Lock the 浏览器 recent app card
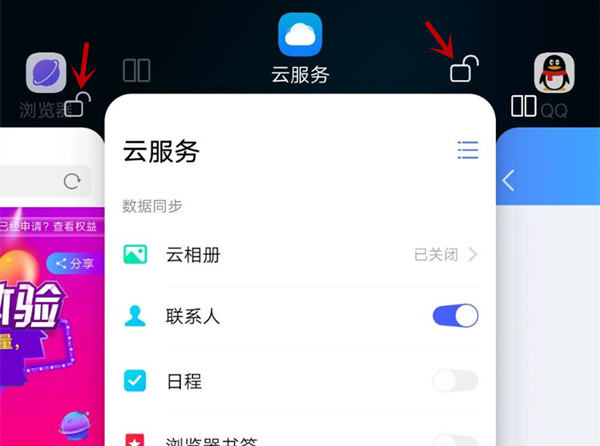Image resolution: width=600 pixels, height=446 pixels. pyautogui.click(x=76, y=104)
